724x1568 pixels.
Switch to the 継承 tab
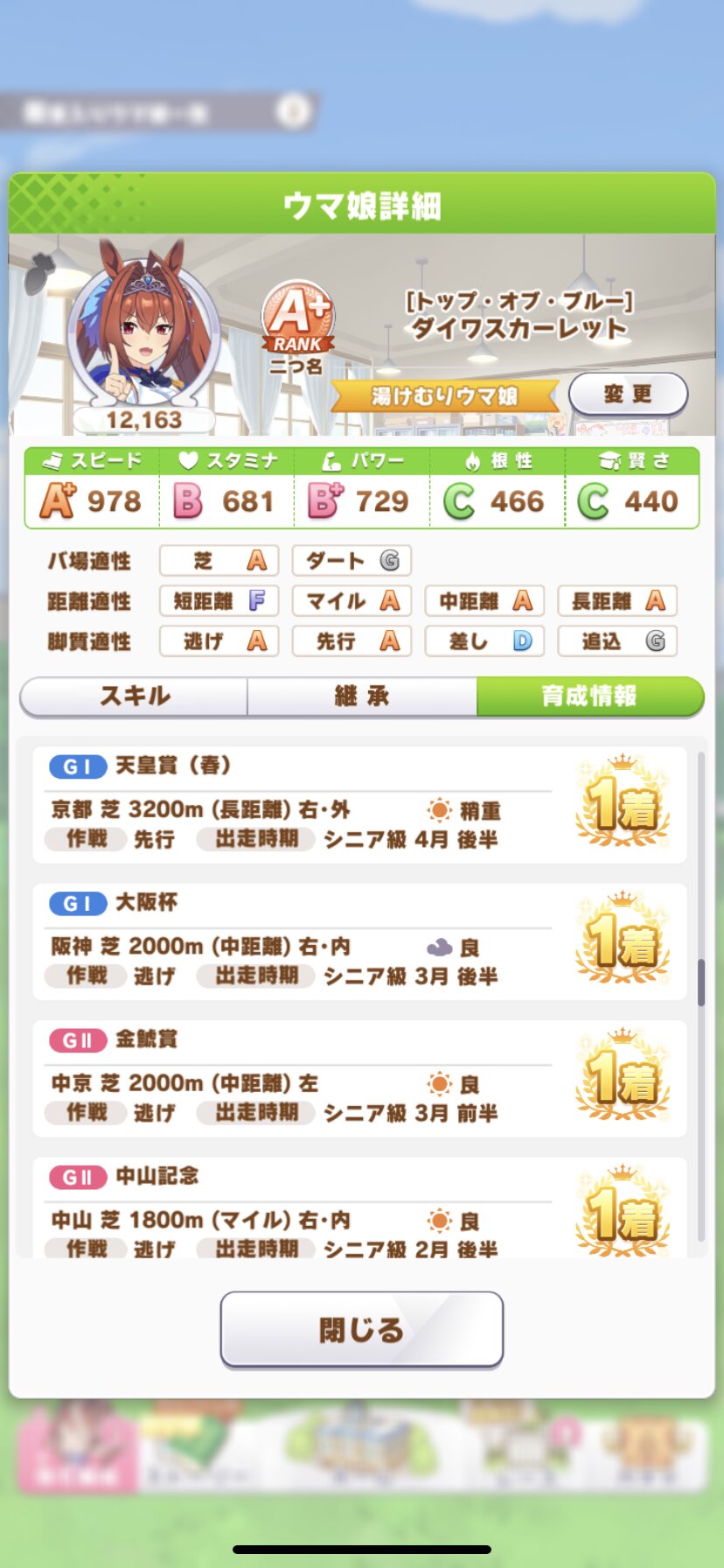click(362, 696)
